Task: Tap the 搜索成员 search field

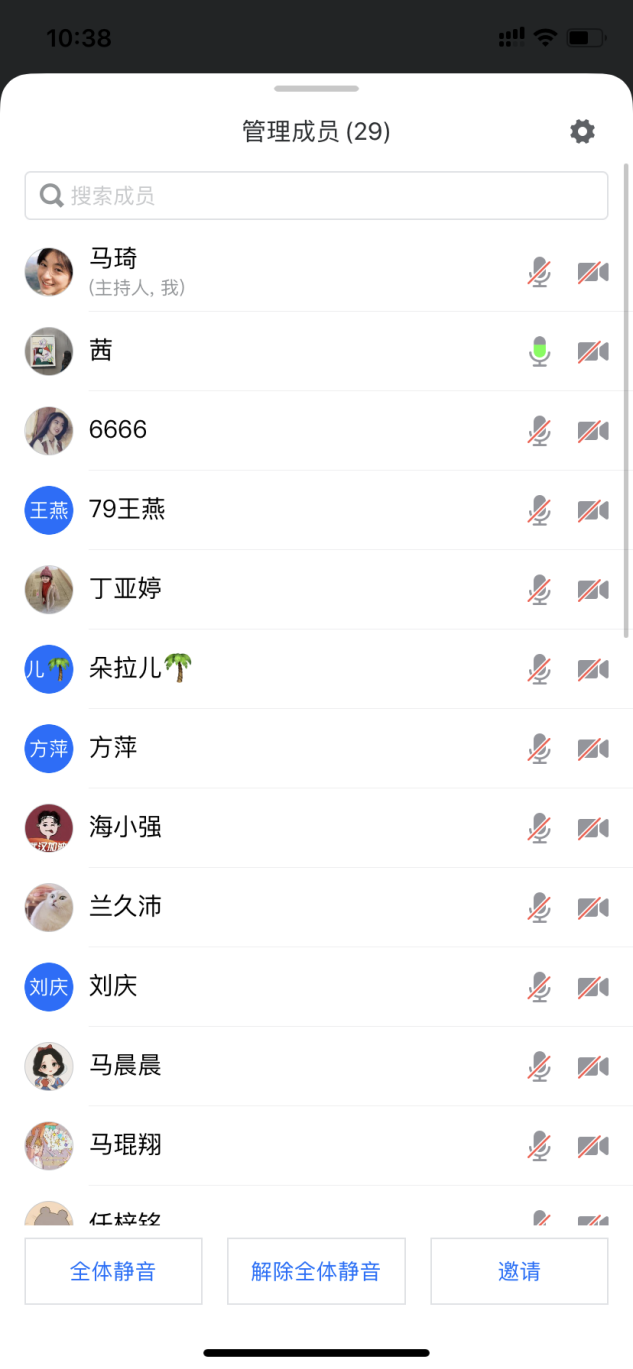Action: pos(316,195)
